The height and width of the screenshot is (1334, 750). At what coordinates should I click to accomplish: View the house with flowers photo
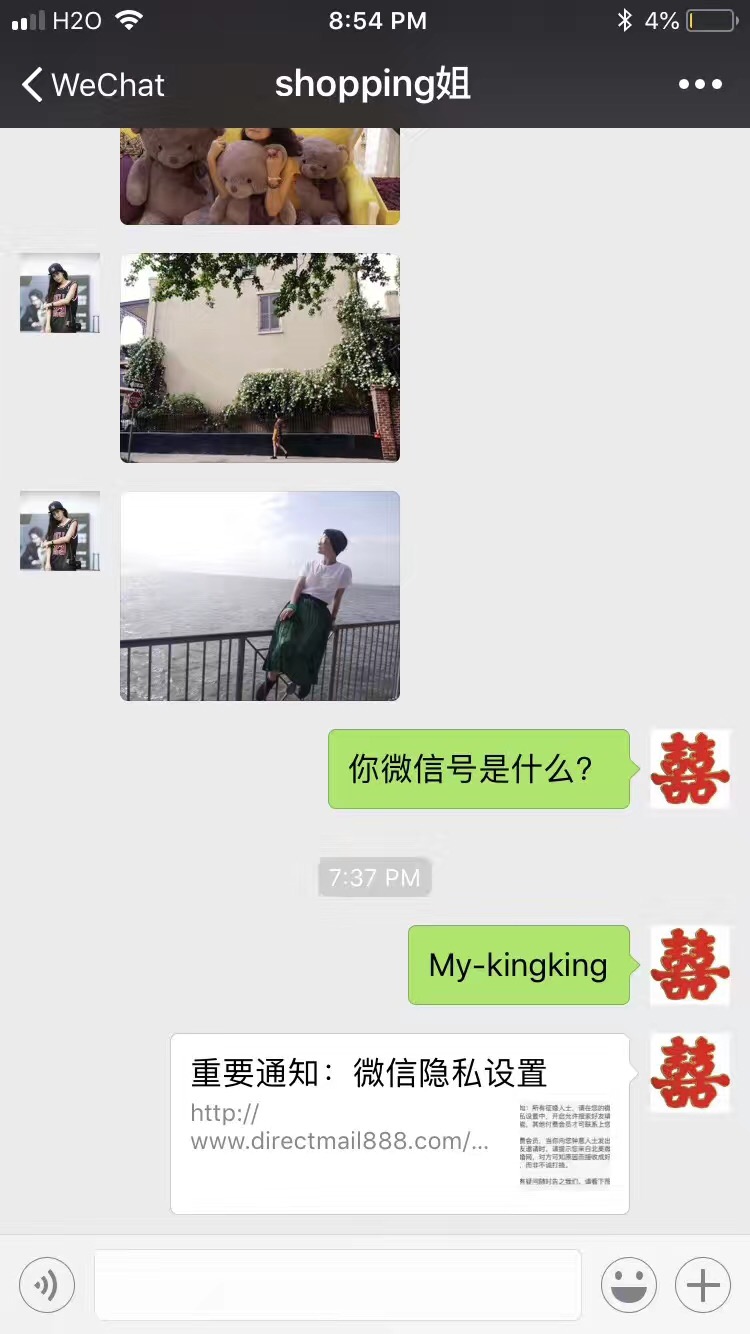coord(260,358)
